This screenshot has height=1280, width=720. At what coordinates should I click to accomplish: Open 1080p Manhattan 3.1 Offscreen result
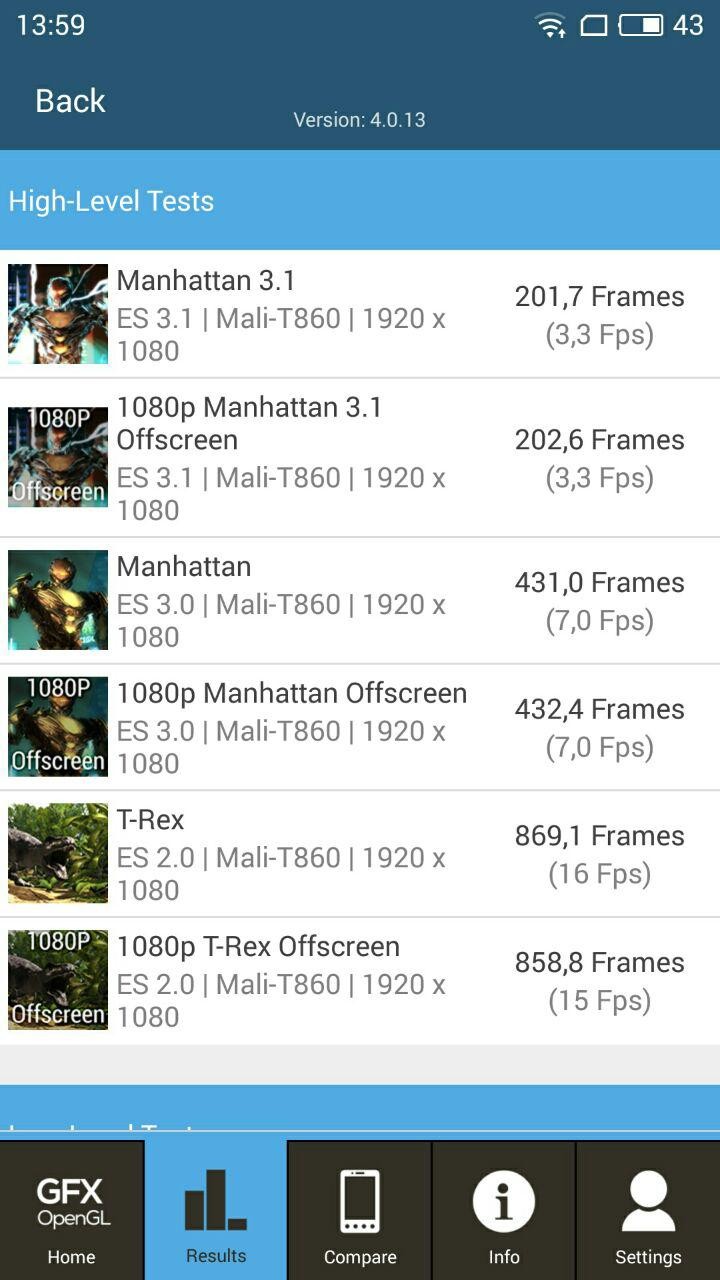coord(360,458)
